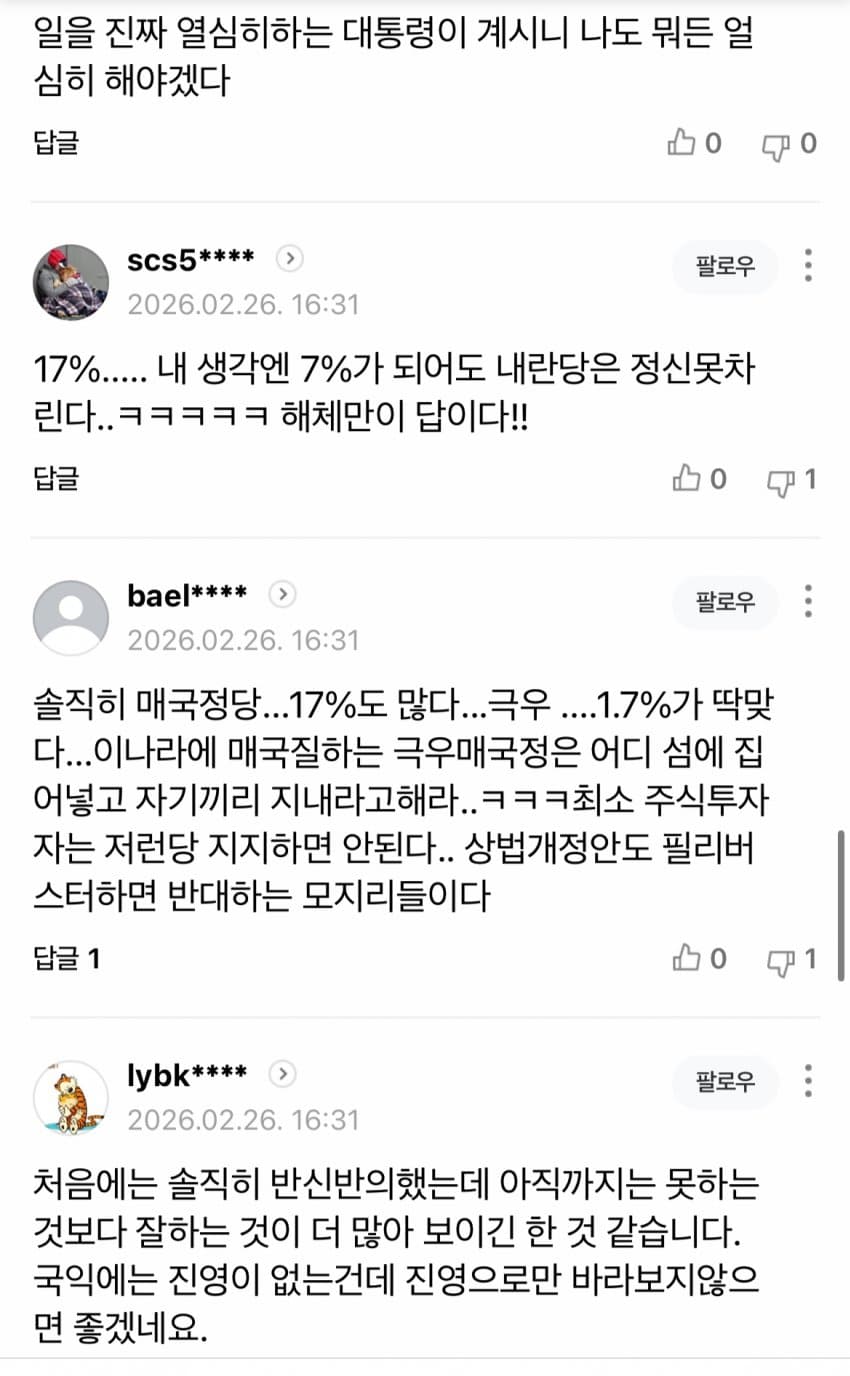The width and height of the screenshot is (850, 1376).
Task: Open bael**** profile avatar
Action: point(71,618)
